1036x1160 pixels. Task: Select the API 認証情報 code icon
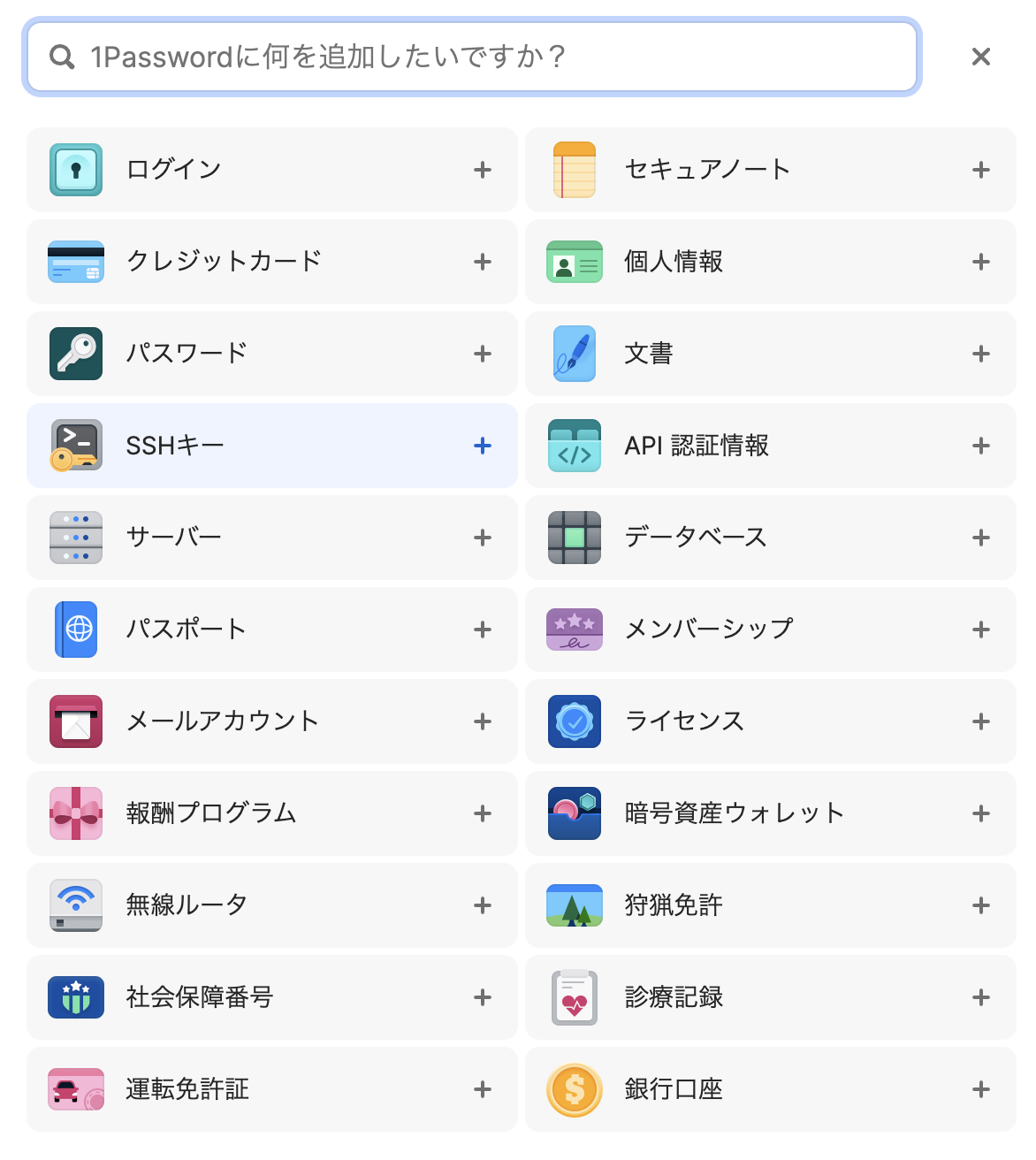click(x=575, y=446)
